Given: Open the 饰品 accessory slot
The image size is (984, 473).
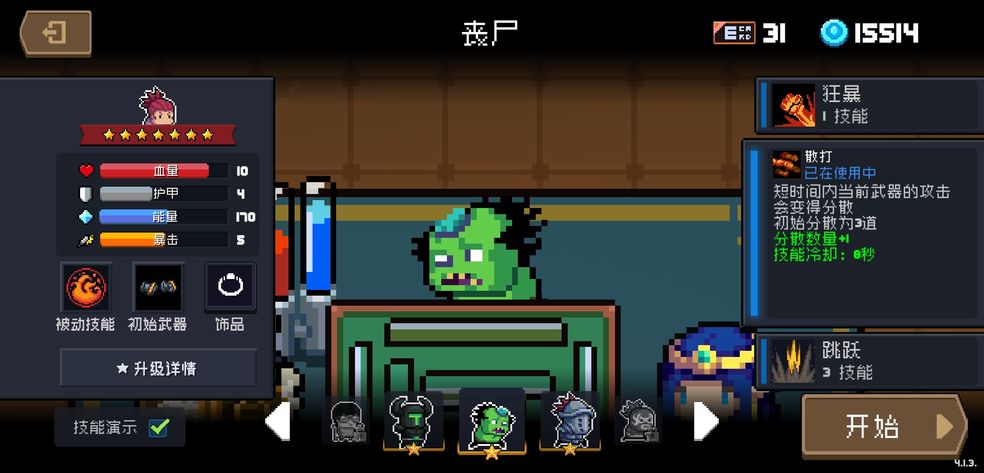Looking at the screenshot, I should pyautogui.click(x=230, y=288).
